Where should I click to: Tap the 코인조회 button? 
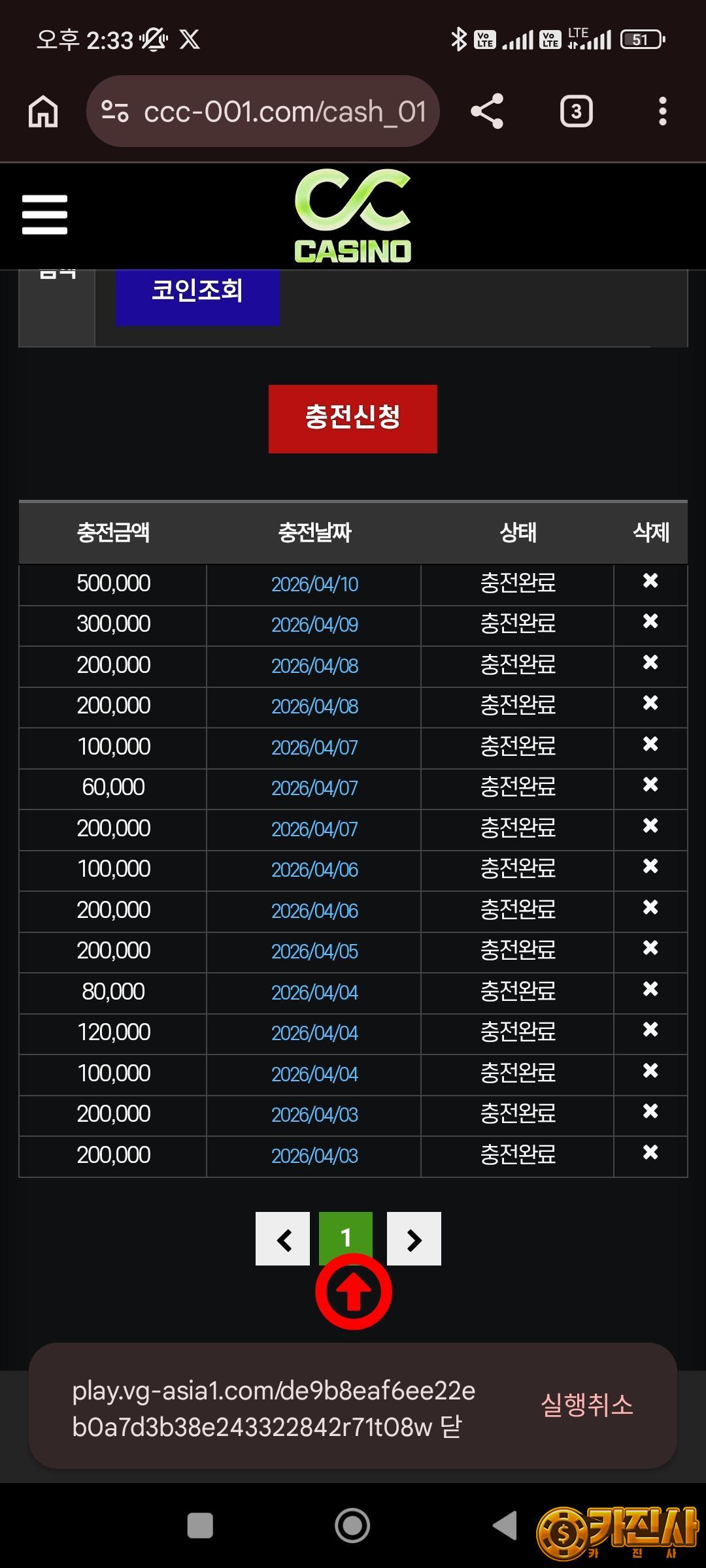pos(197,291)
